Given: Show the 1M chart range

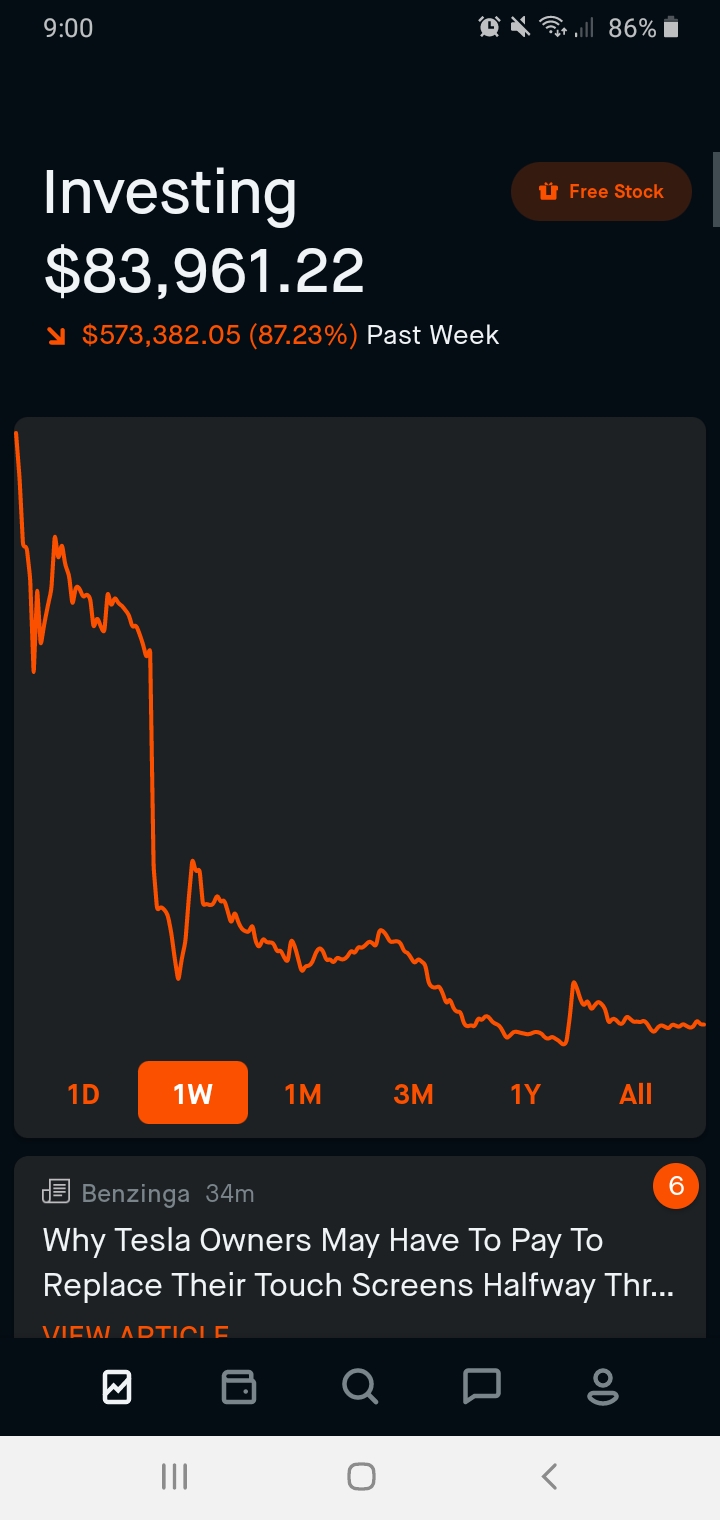Looking at the screenshot, I should [x=303, y=1094].
